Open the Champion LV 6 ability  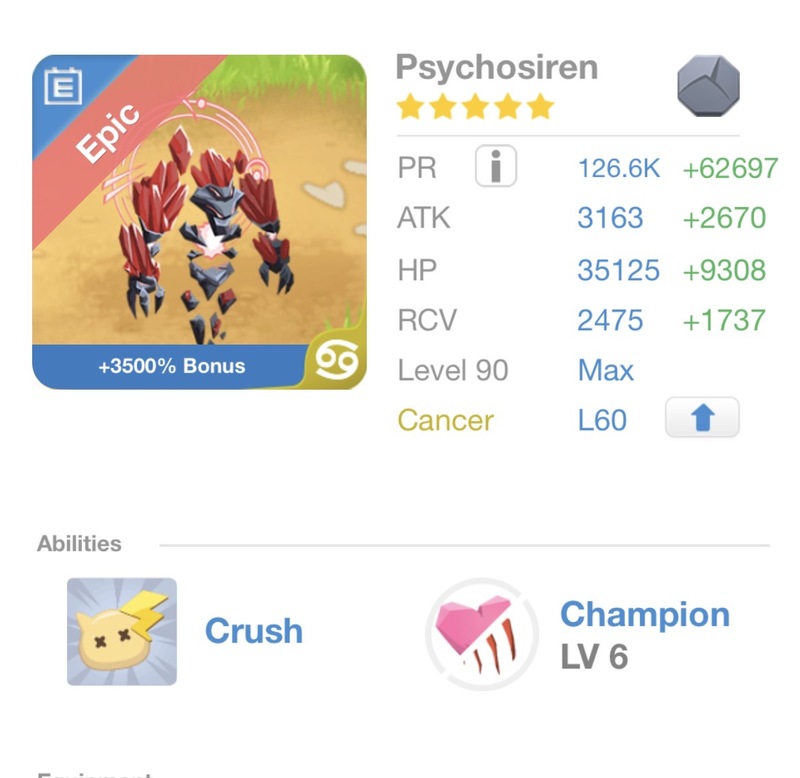475,632
